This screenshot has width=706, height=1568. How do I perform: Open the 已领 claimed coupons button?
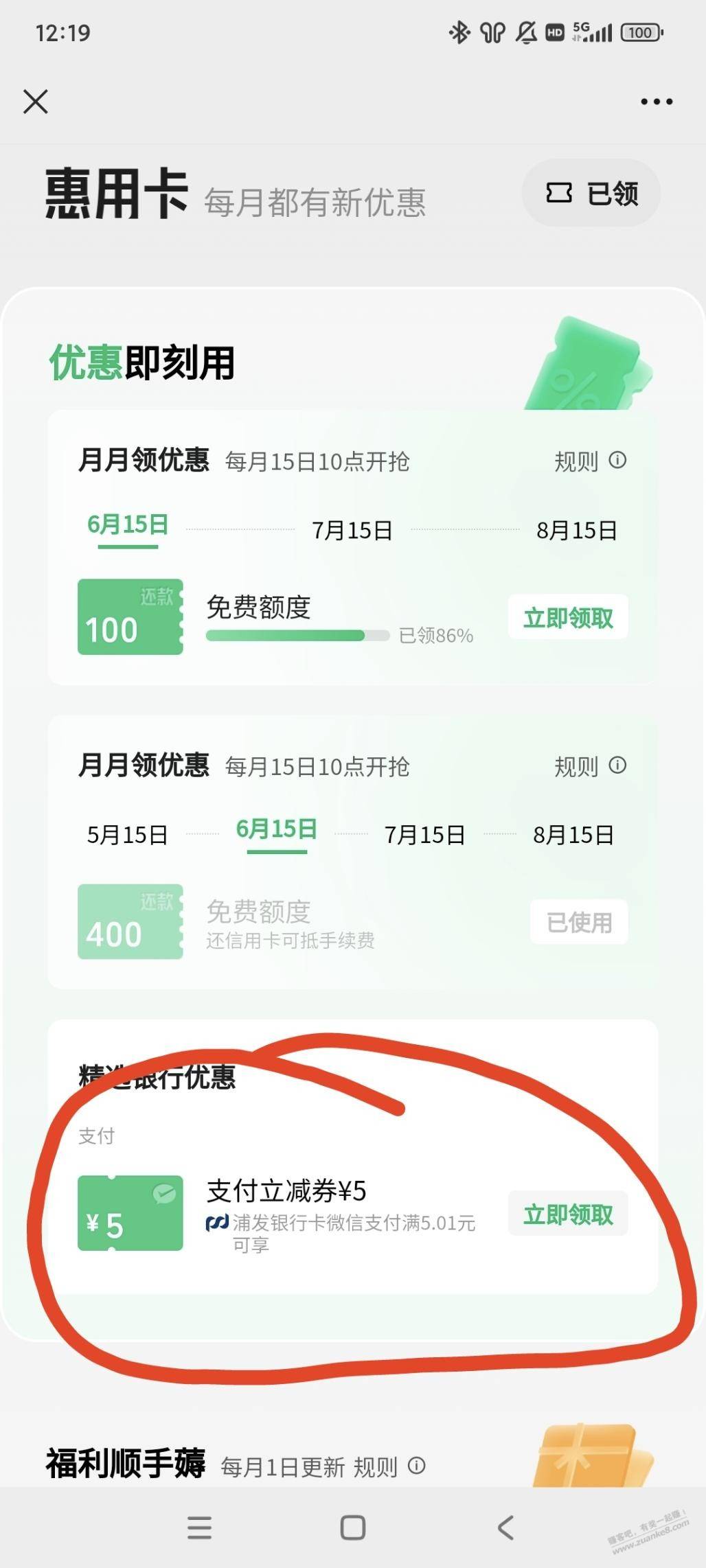(x=591, y=194)
